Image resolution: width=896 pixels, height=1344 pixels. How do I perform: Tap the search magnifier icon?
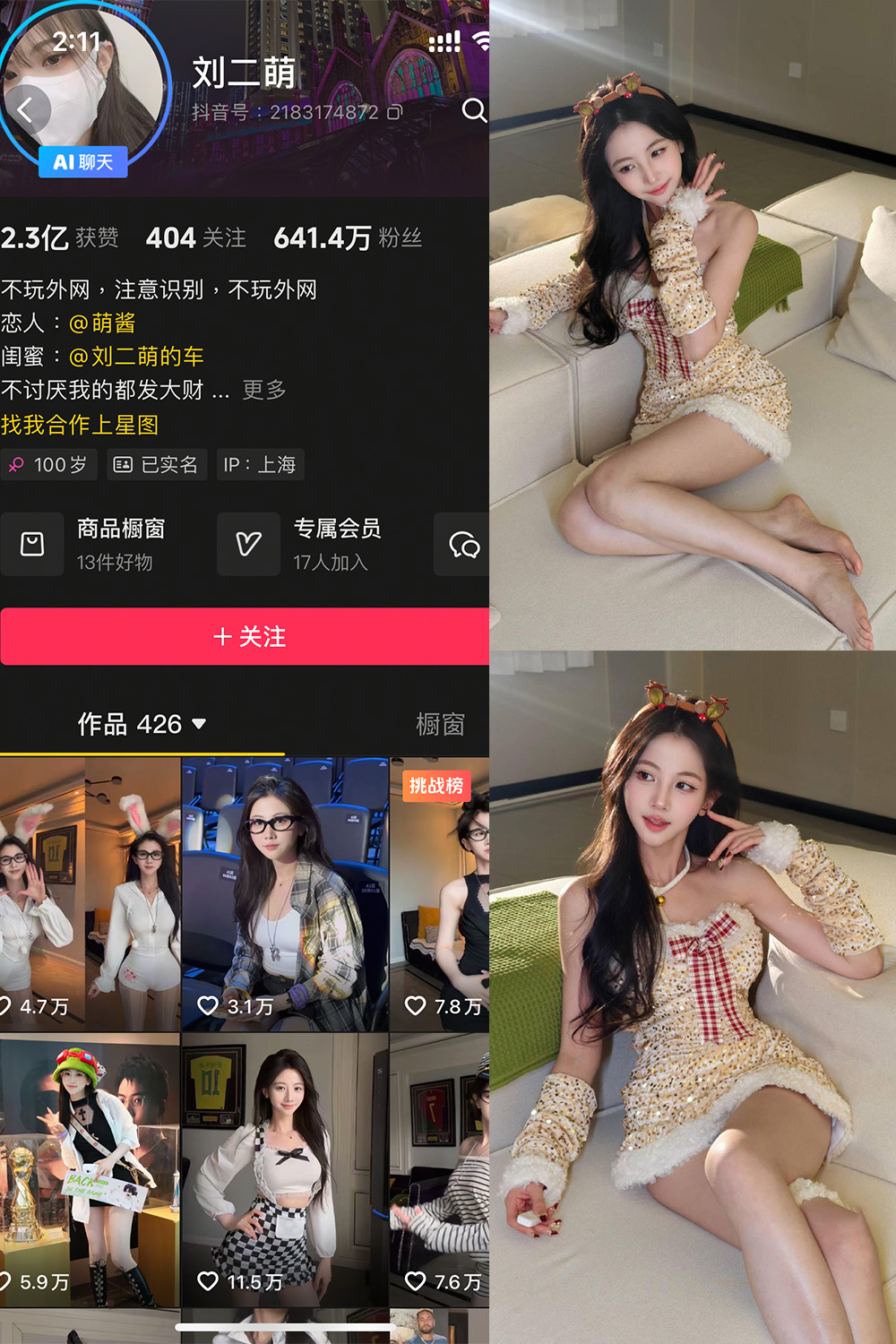[x=475, y=111]
